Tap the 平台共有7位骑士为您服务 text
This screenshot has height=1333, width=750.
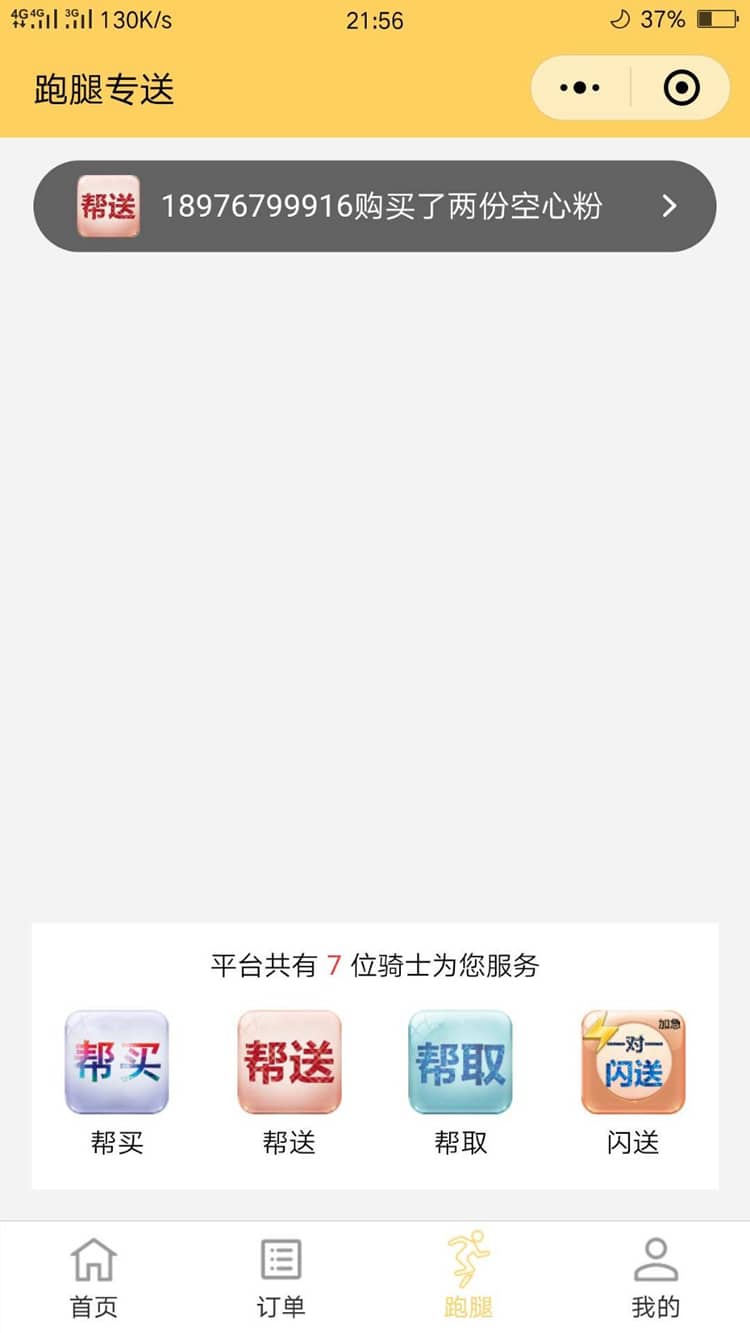click(375, 965)
